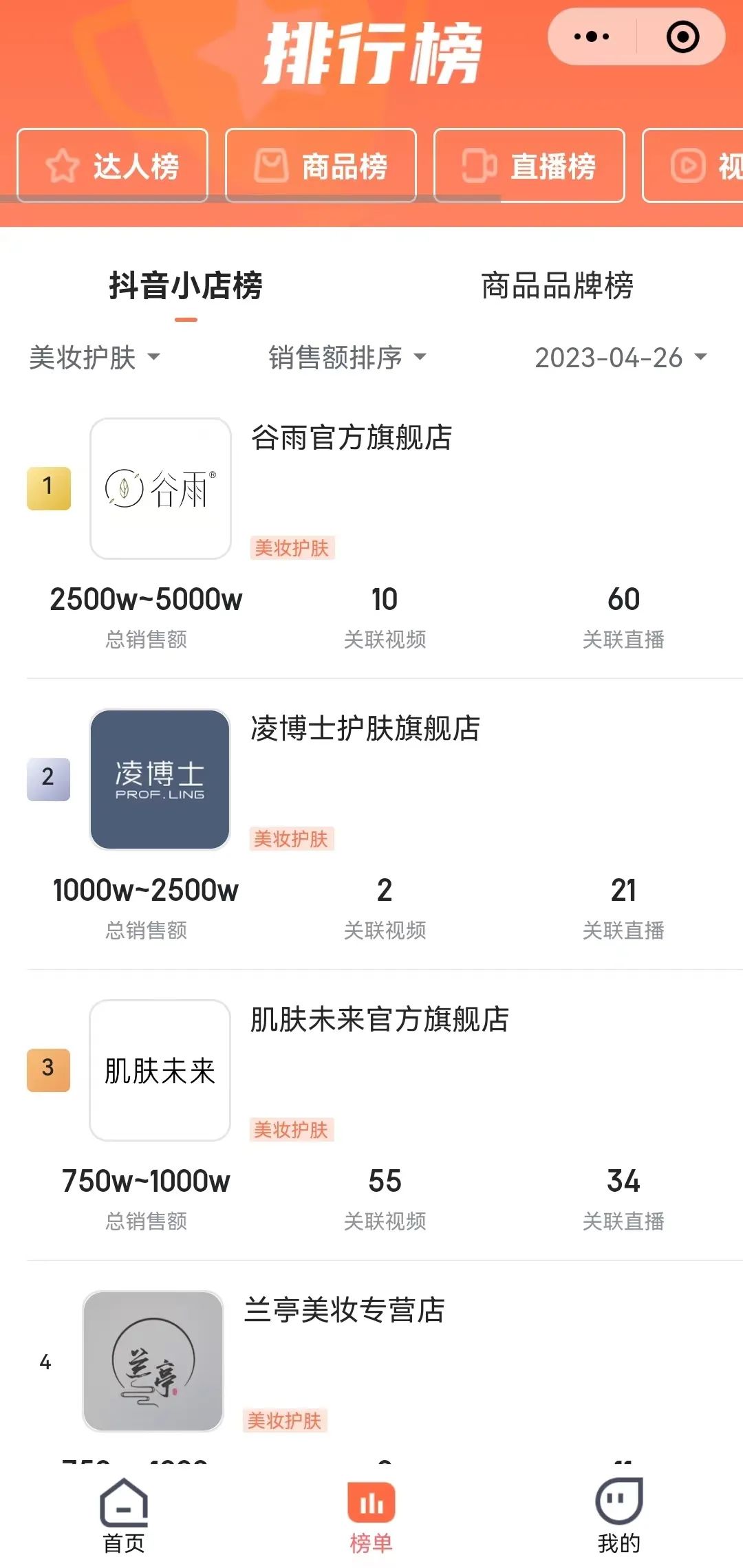The width and height of the screenshot is (743, 1568).
Task: Open the mini program more options menu
Action: (591, 37)
